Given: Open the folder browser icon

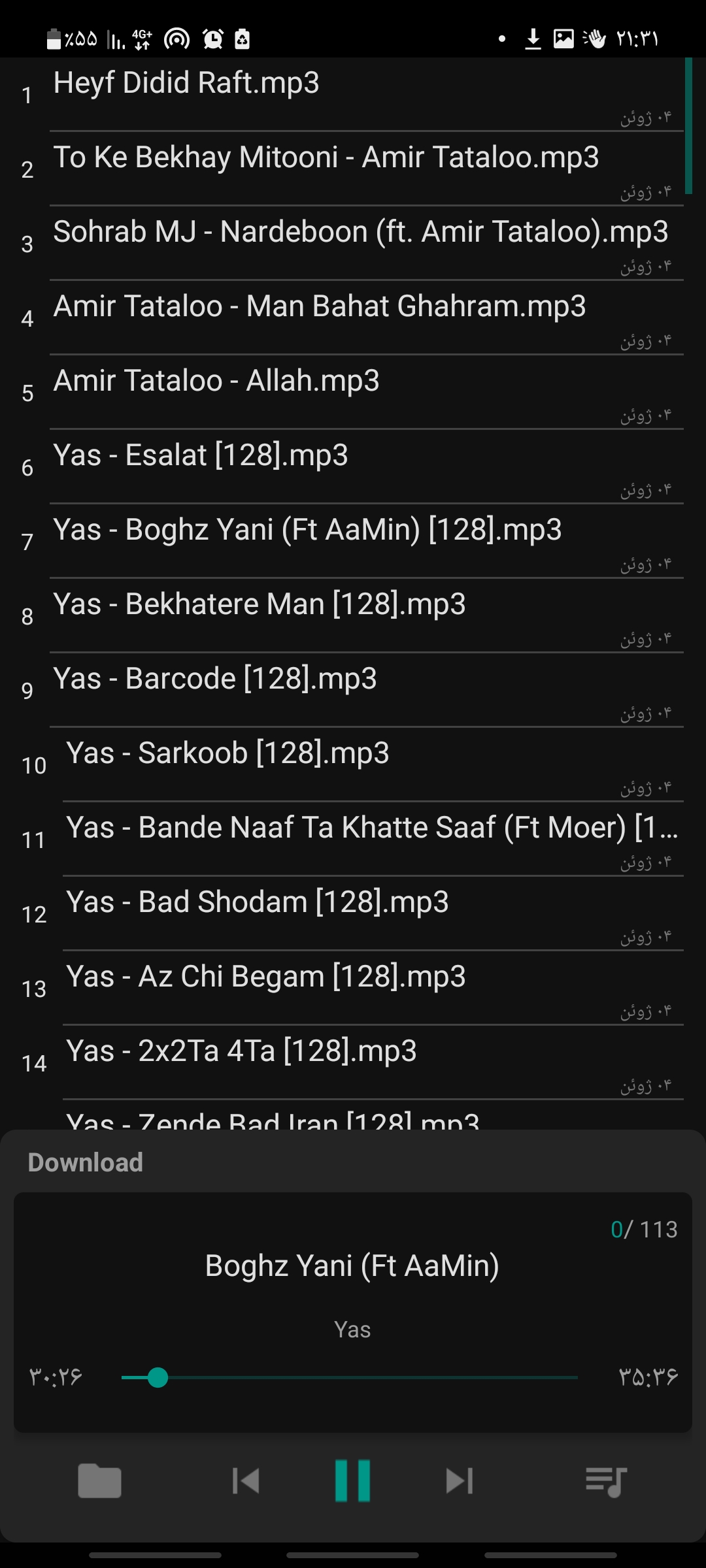Looking at the screenshot, I should point(99,1480).
